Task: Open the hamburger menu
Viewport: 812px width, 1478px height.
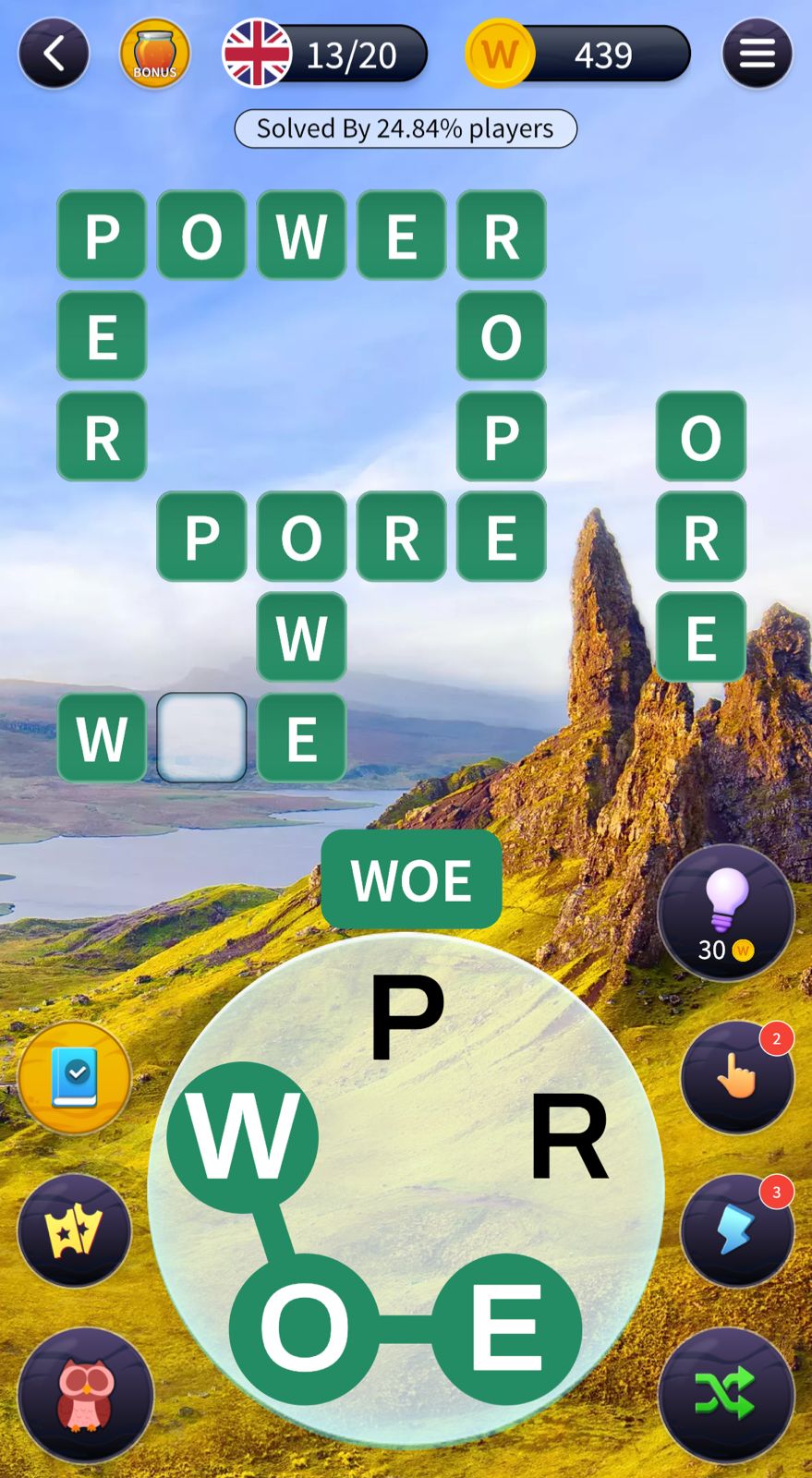Action: (757, 54)
